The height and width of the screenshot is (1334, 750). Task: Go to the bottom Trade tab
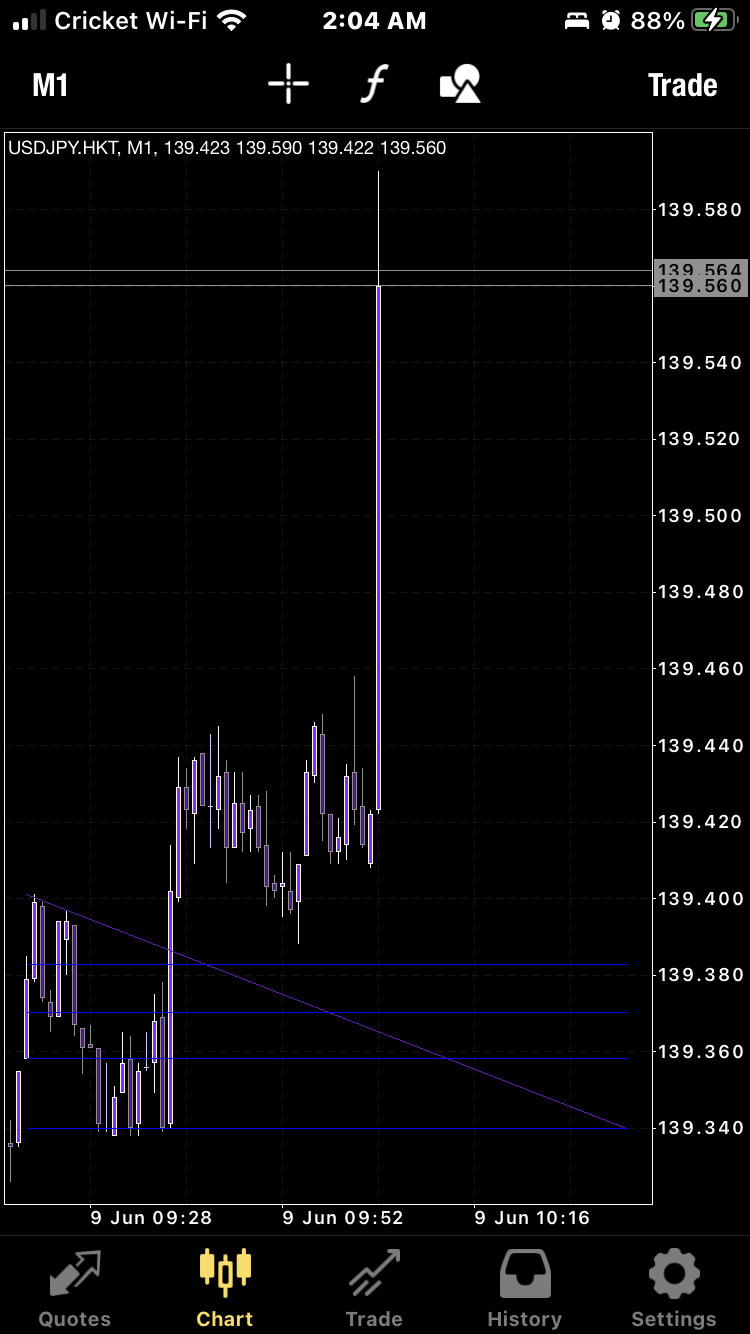[x=374, y=1287]
